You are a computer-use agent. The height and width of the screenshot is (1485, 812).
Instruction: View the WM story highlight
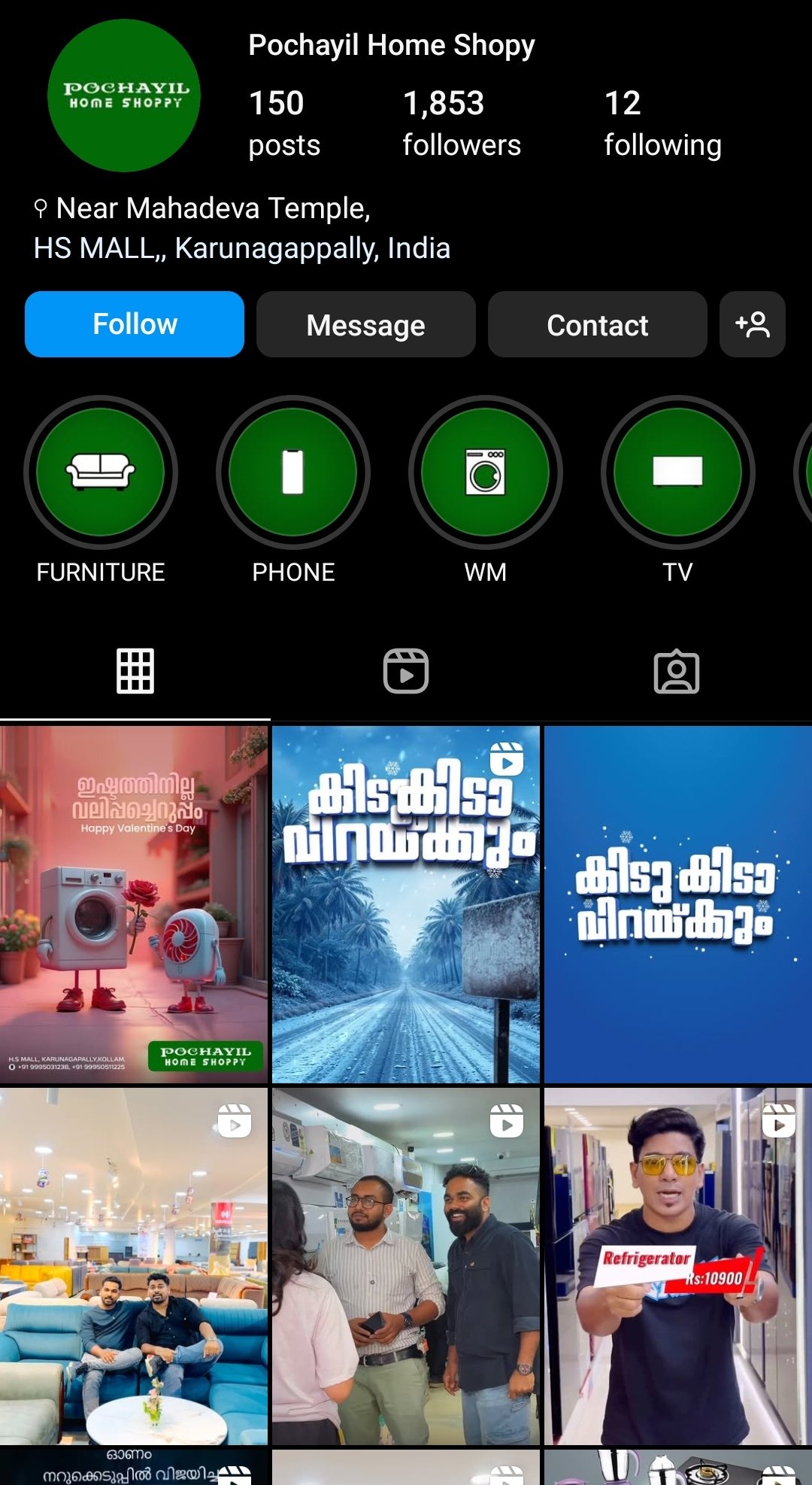486,472
